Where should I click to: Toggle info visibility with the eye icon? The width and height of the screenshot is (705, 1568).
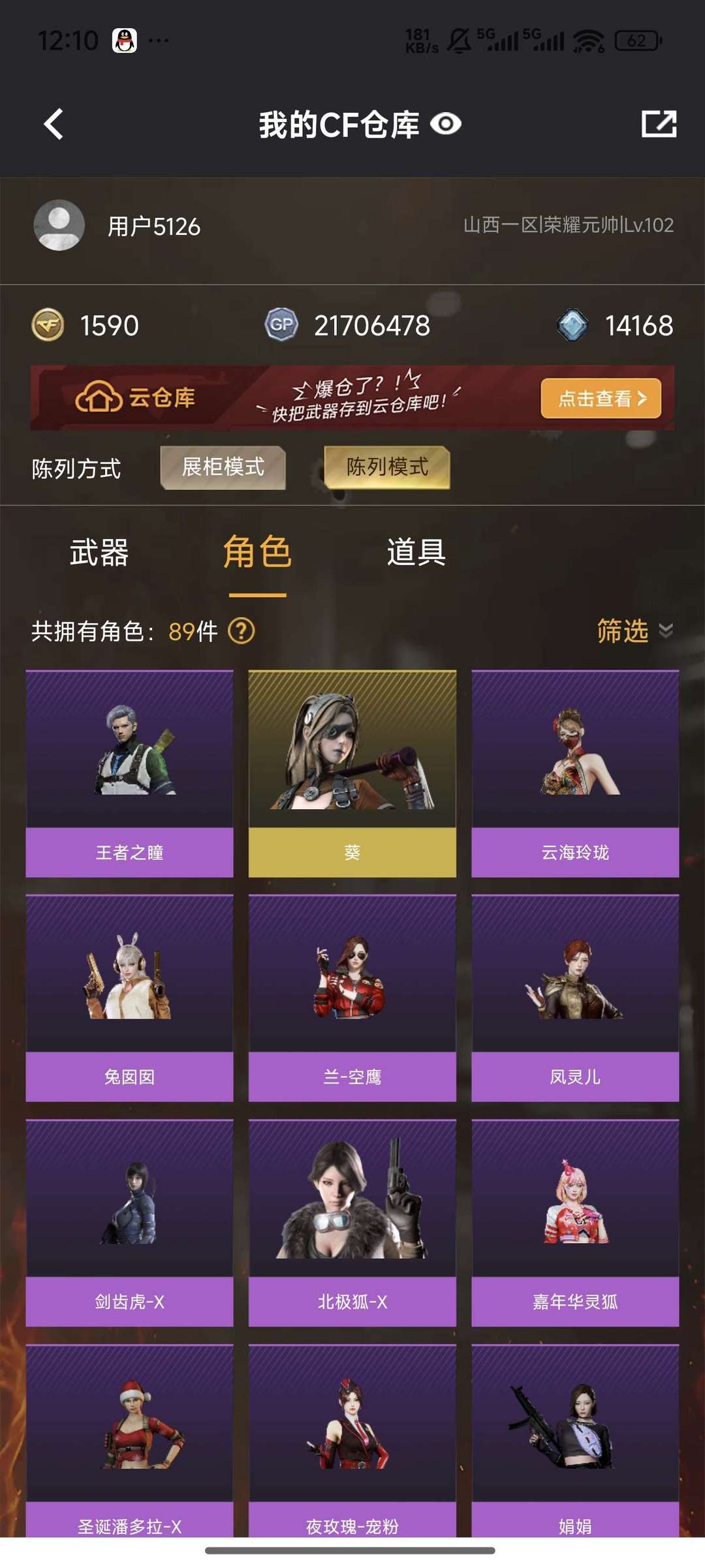[446, 124]
